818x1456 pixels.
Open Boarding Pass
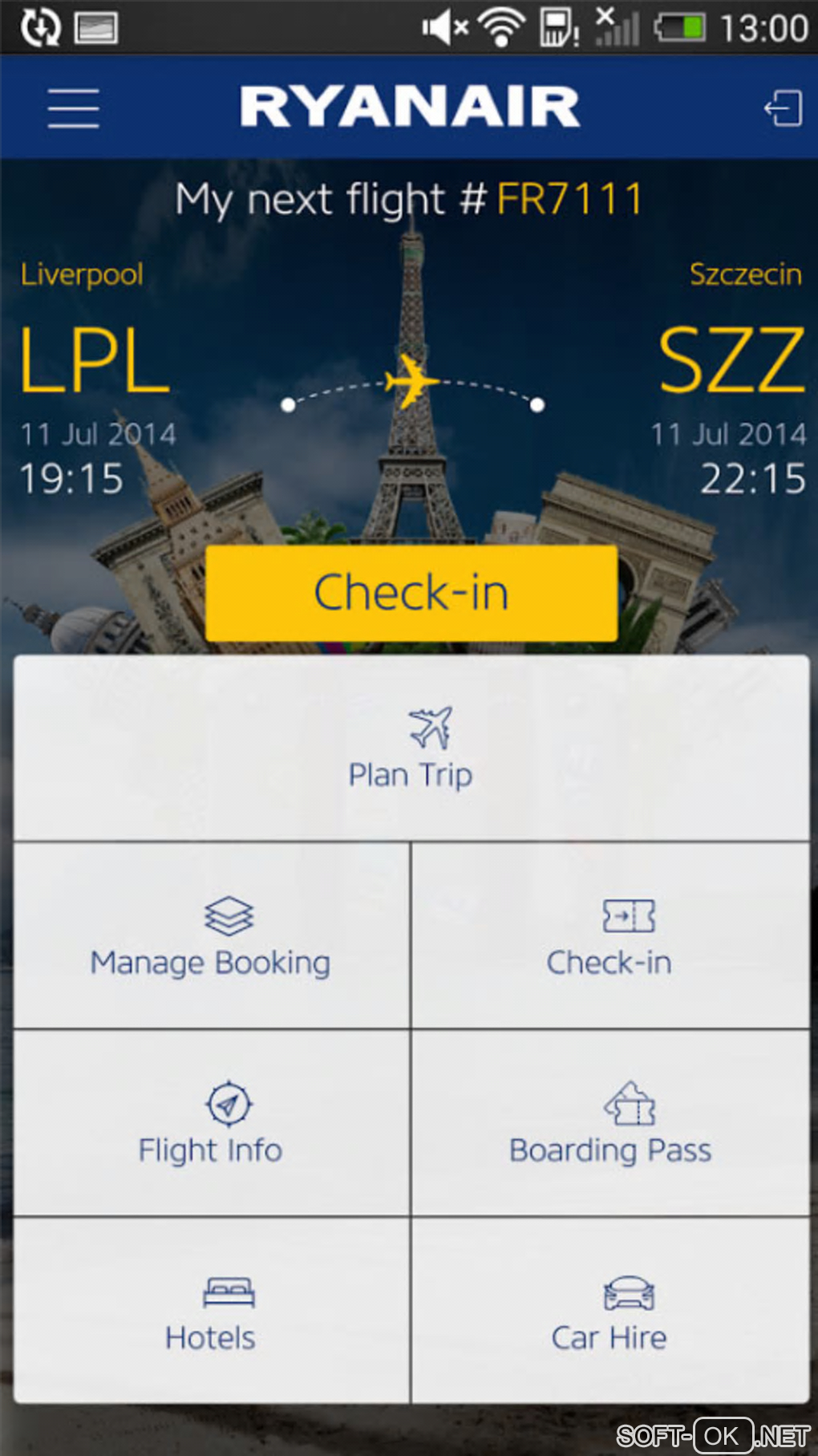[x=609, y=1123]
